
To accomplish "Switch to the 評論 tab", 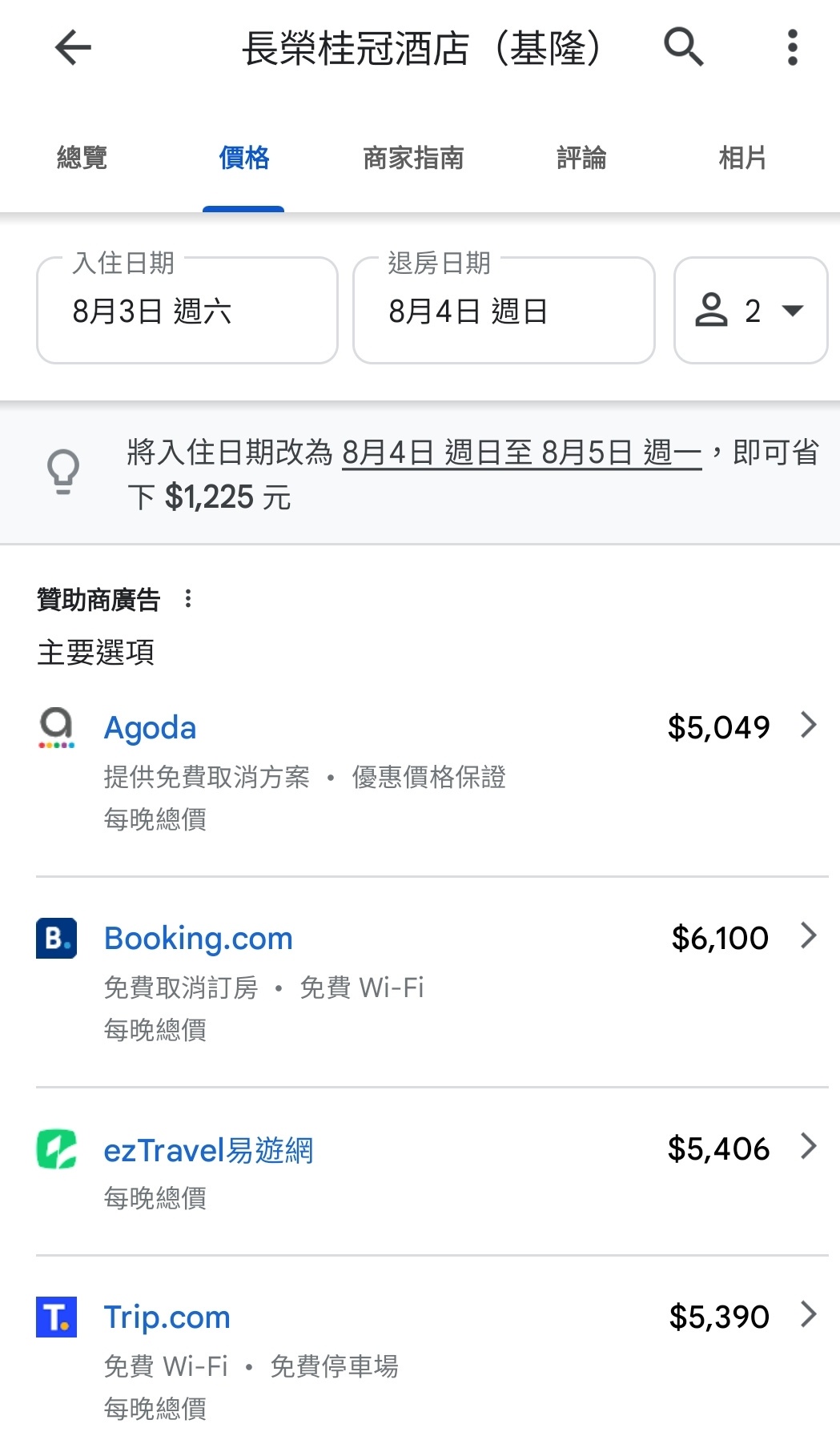I will 581,158.
